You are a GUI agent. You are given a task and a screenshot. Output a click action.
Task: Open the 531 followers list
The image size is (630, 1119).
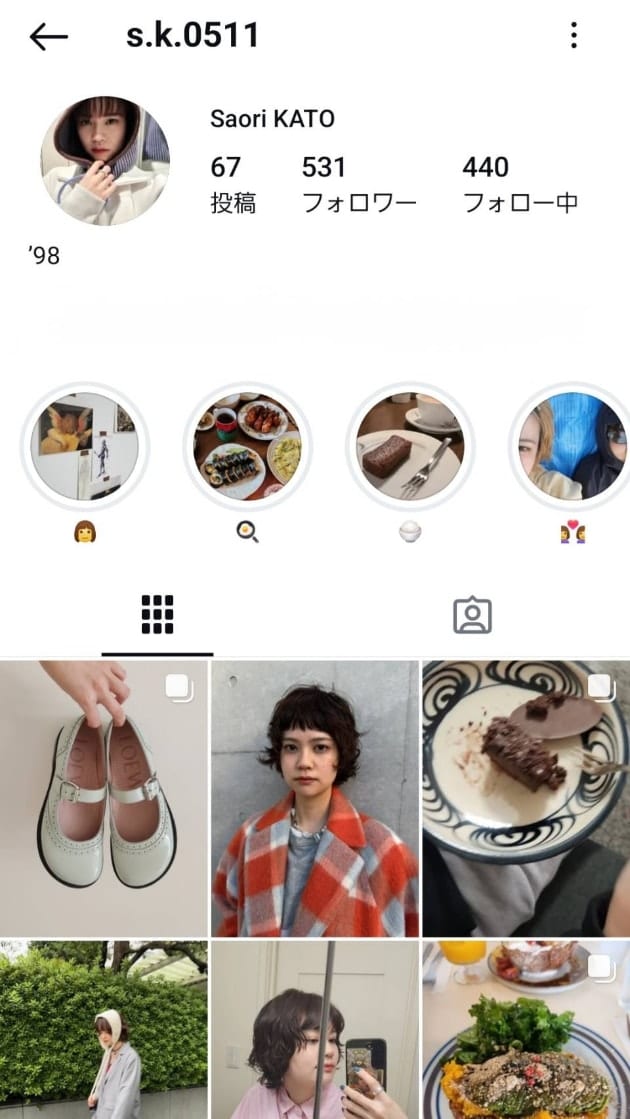pos(358,184)
